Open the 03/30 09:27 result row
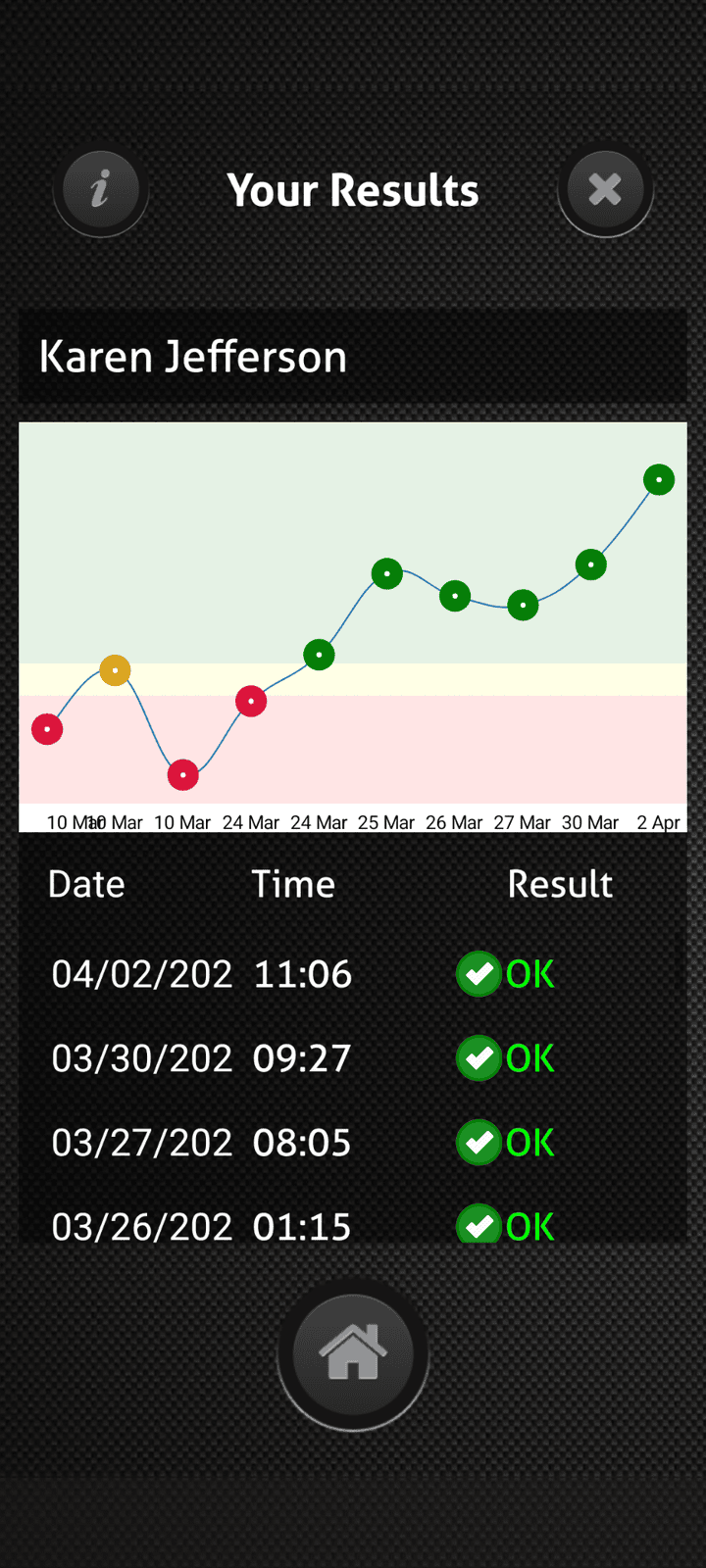The height and width of the screenshot is (1568, 706). pos(352,1058)
